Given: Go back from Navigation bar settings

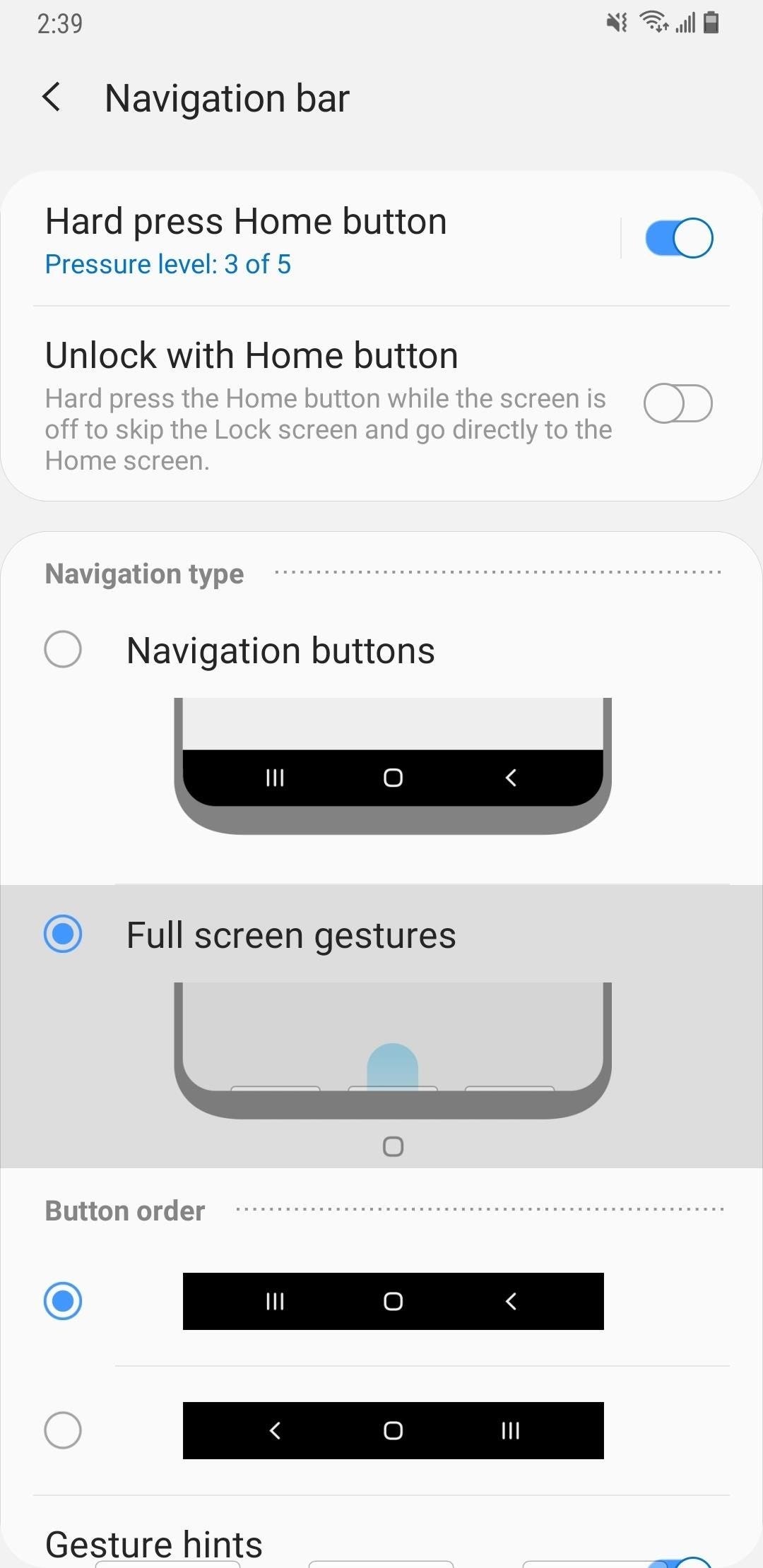Looking at the screenshot, I should tap(52, 97).
